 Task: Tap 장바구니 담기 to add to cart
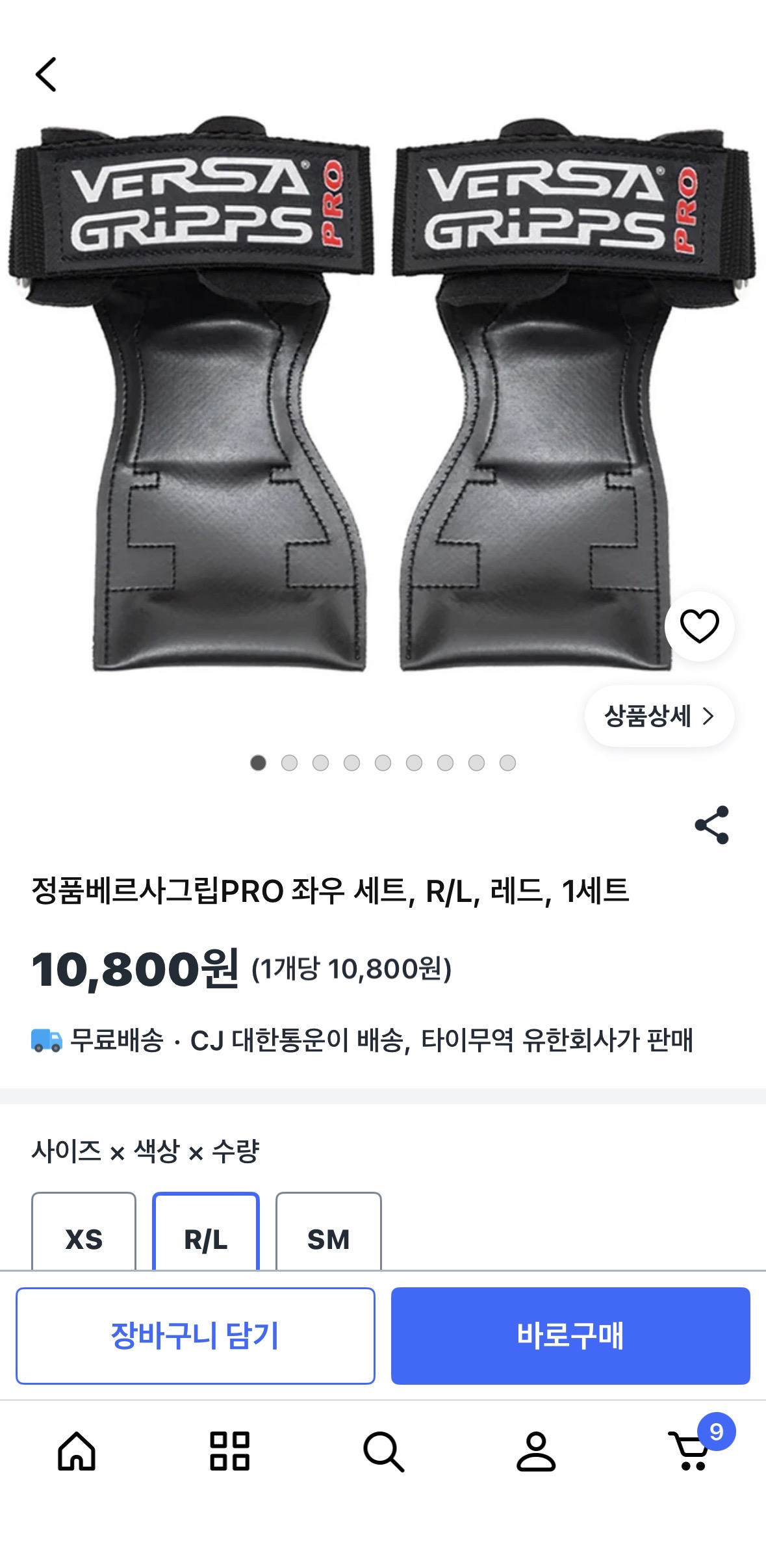tap(196, 1336)
